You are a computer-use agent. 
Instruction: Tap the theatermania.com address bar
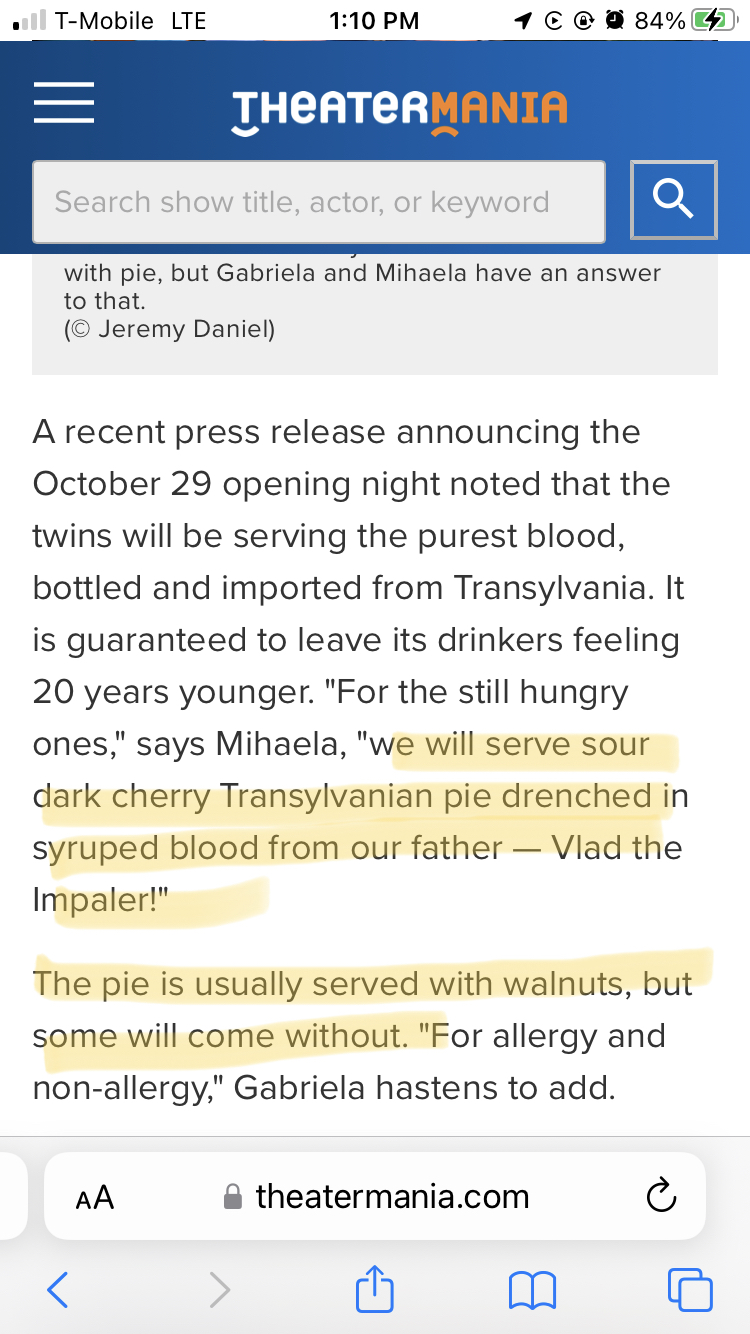click(x=375, y=1196)
